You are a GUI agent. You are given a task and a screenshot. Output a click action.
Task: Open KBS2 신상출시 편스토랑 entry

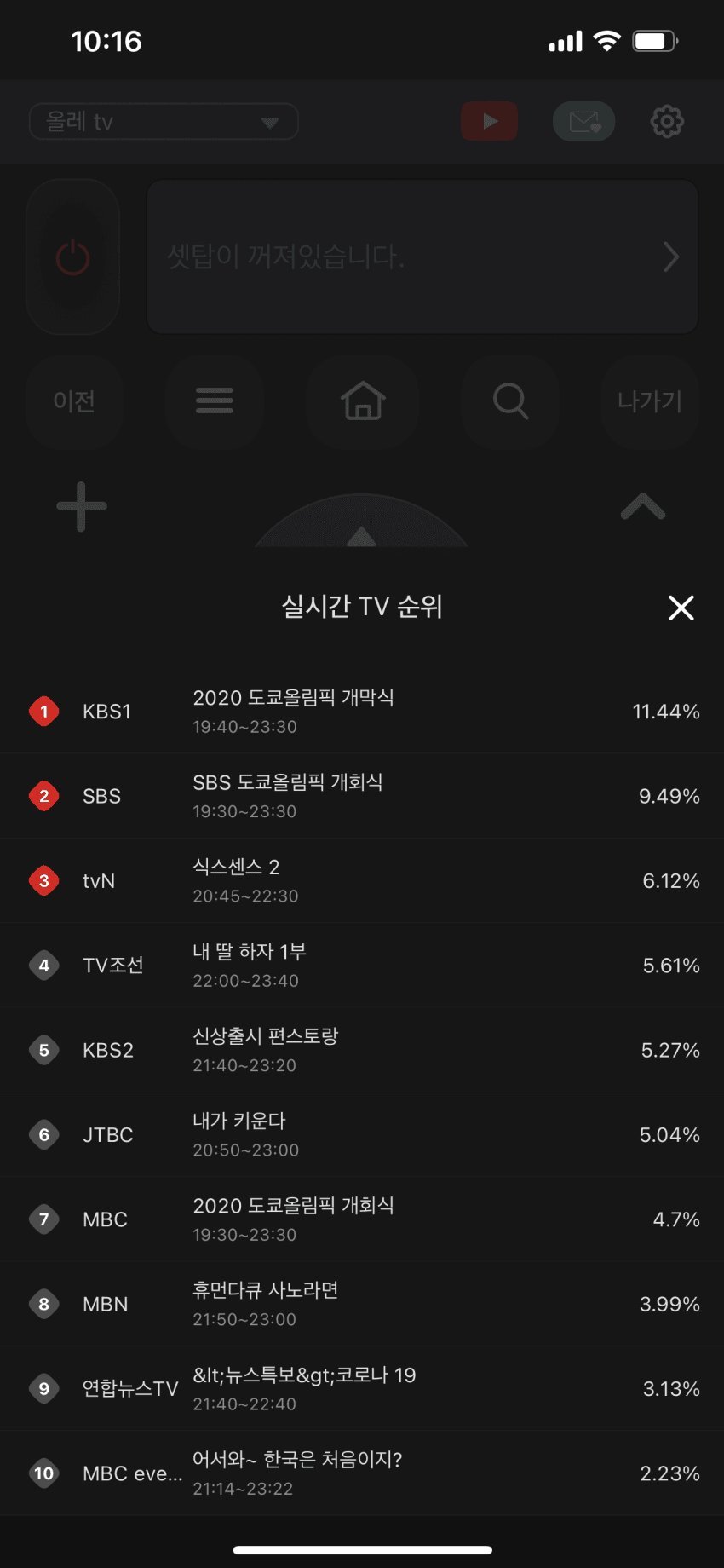[x=362, y=1049]
